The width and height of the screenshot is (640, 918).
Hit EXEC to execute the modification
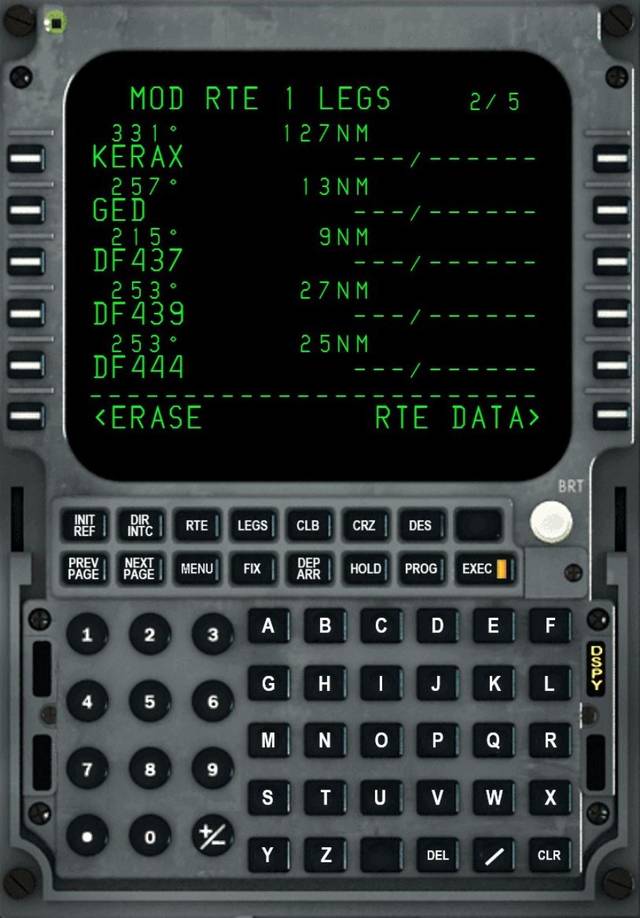pyautogui.click(x=483, y=569)
